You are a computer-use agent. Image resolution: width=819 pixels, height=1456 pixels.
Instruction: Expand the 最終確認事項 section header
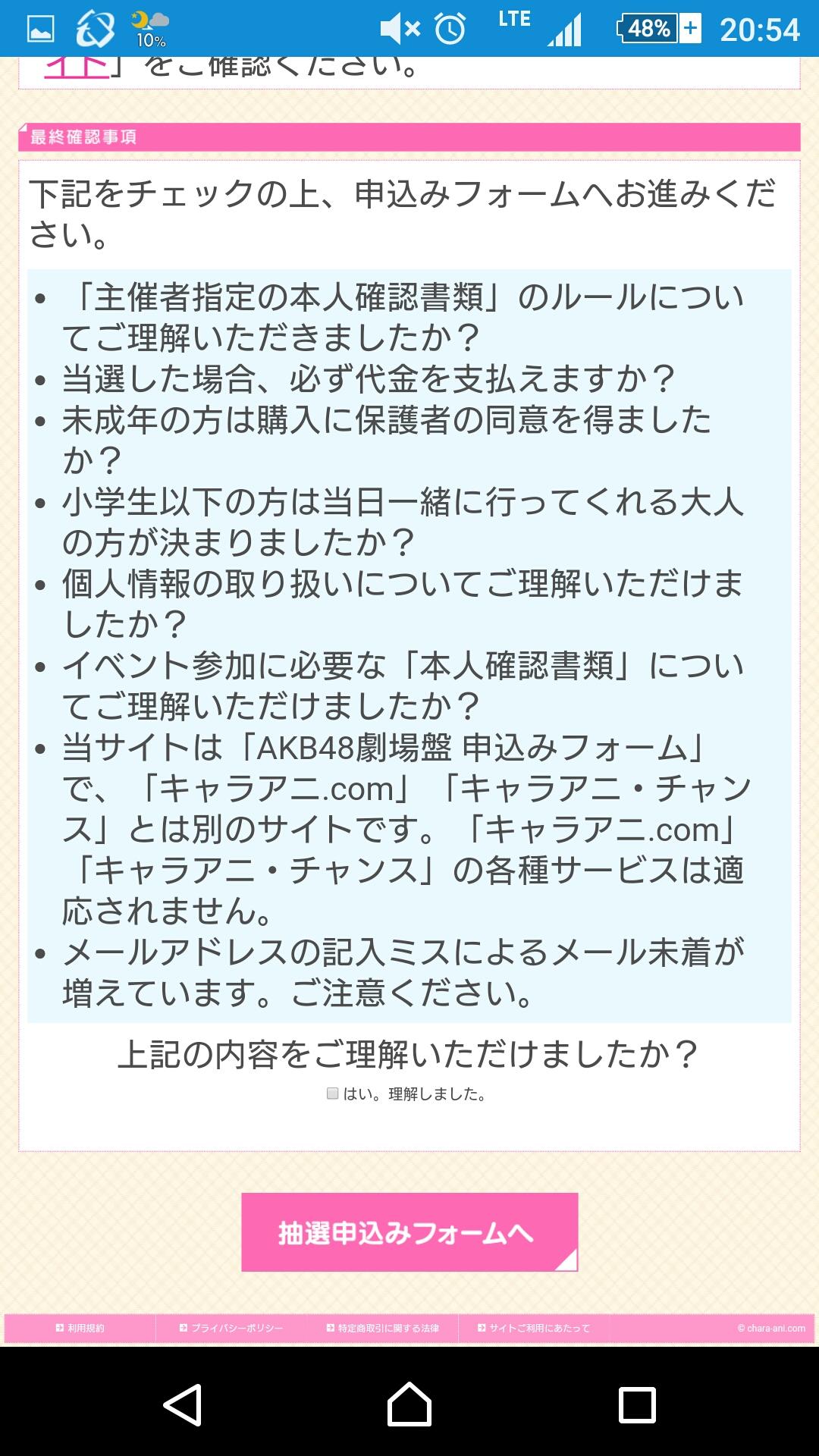pyautogui.click(x=86, y=136)
